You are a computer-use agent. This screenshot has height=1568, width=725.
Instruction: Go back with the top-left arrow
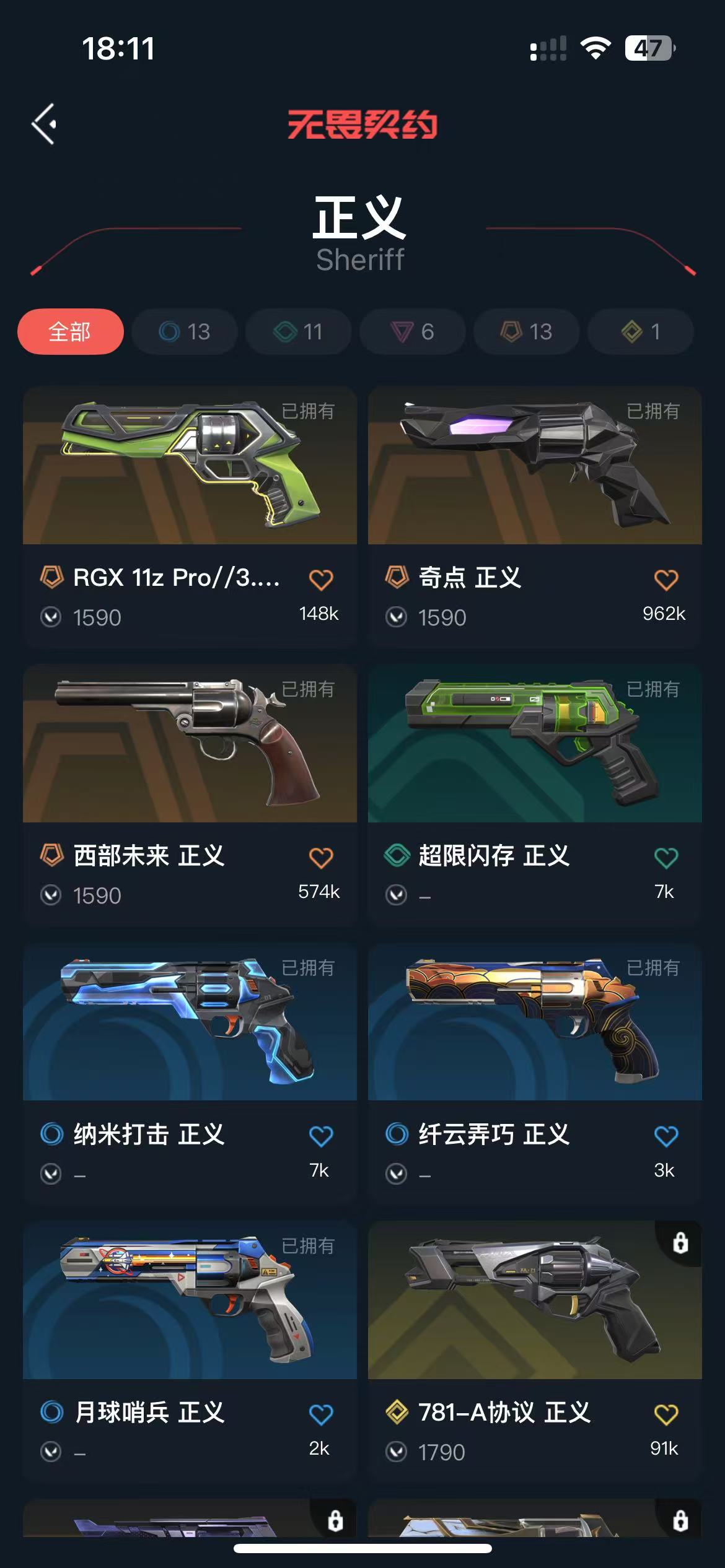45,124
